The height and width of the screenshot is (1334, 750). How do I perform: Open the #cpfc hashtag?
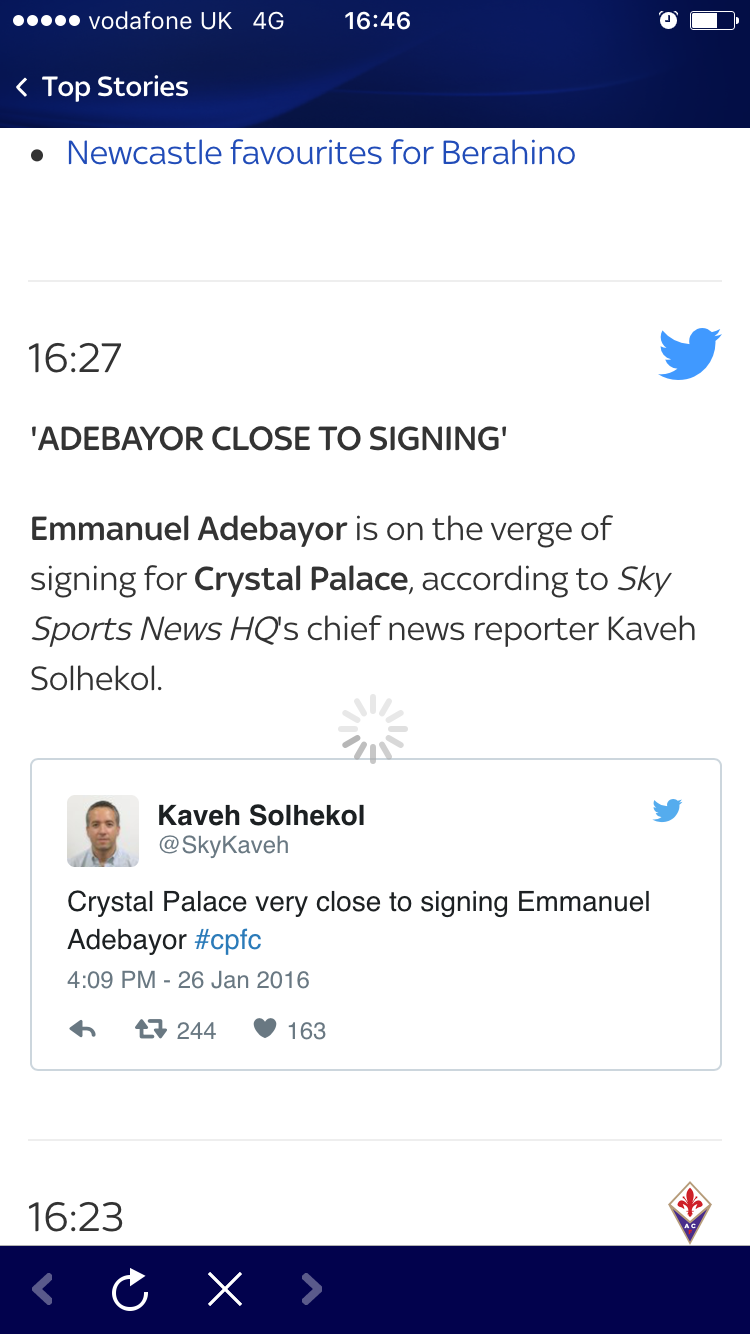pyautogui.click(x=228, y=940)
